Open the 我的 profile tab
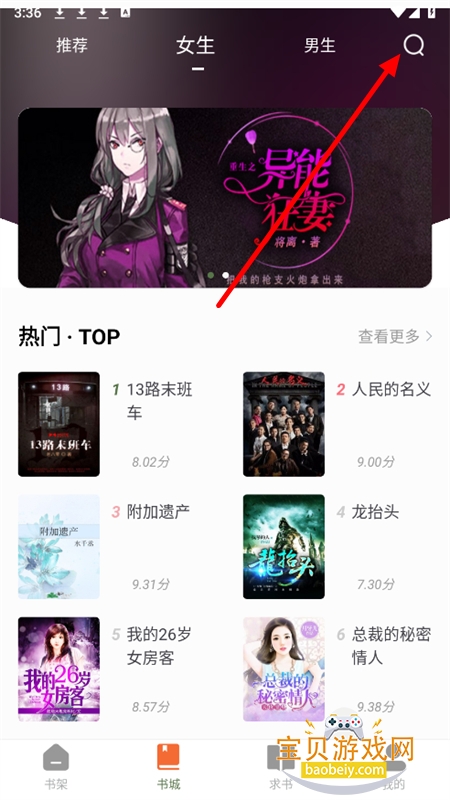This screenshot has height=800, width=450. (x=393, y=766)
